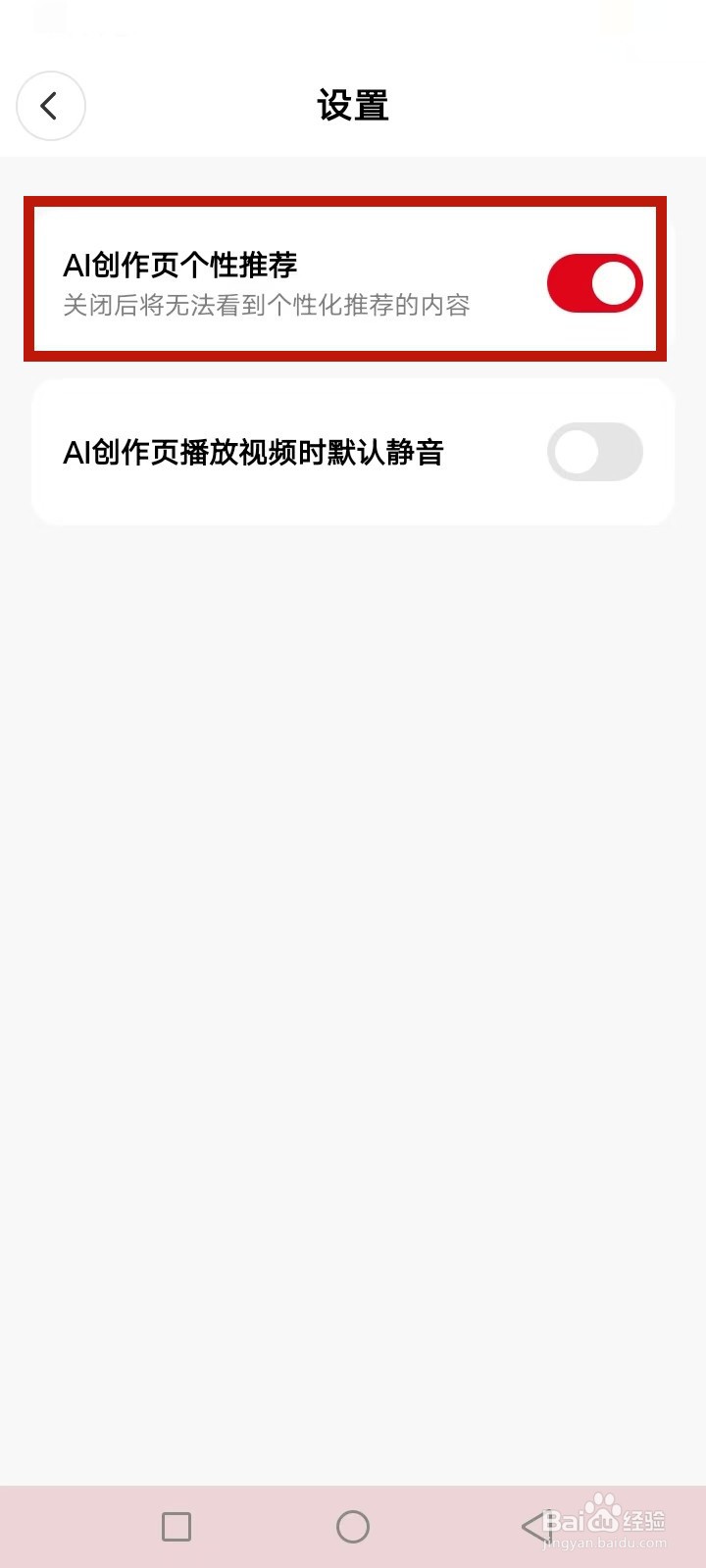The width and height of the screenshot is (706, 1568).
Task: Tap the Android Back navigation arrow
Action: pos(534,1526)
